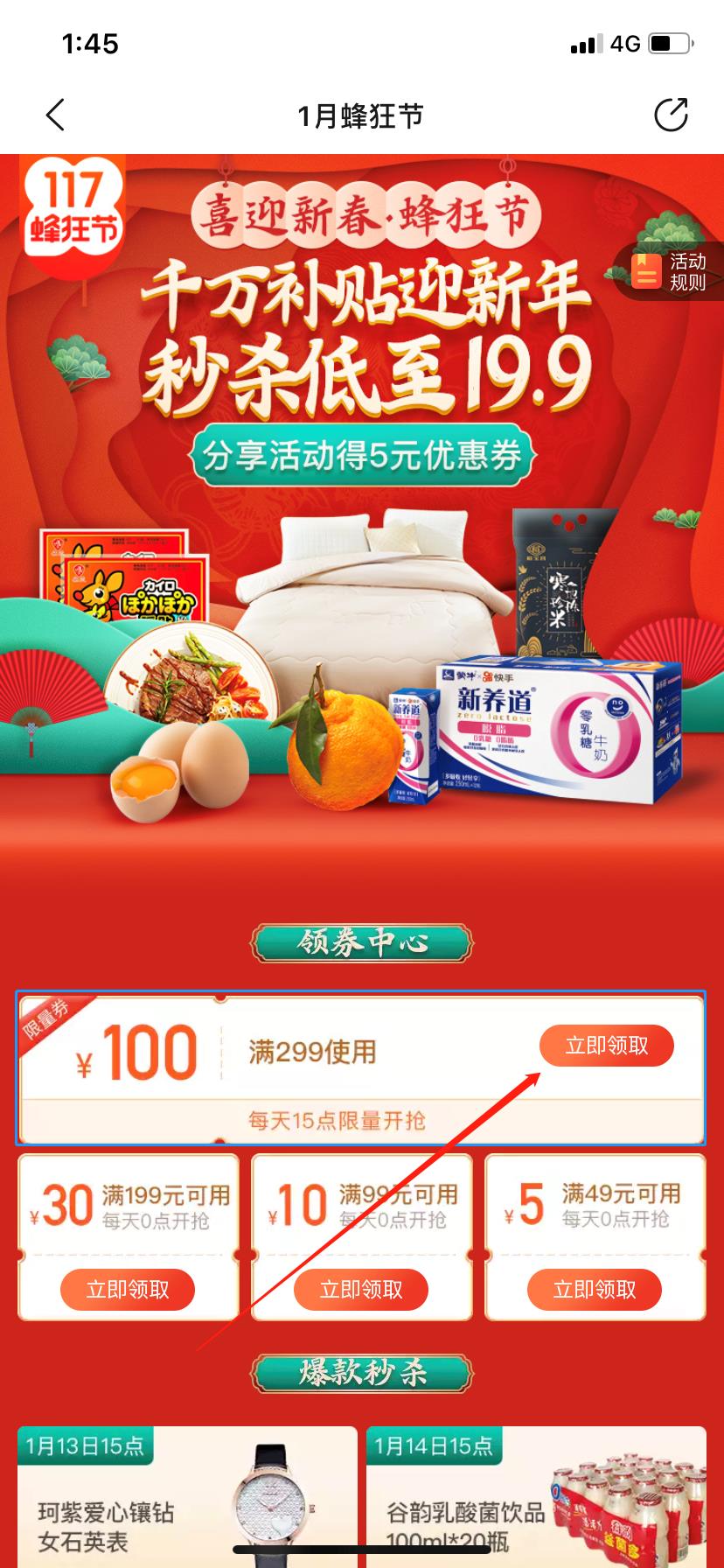This screenshot has width=724, height=1568.
Task: Tap the 分享活动得5元优惠券 banner
Action: [362, 455]
